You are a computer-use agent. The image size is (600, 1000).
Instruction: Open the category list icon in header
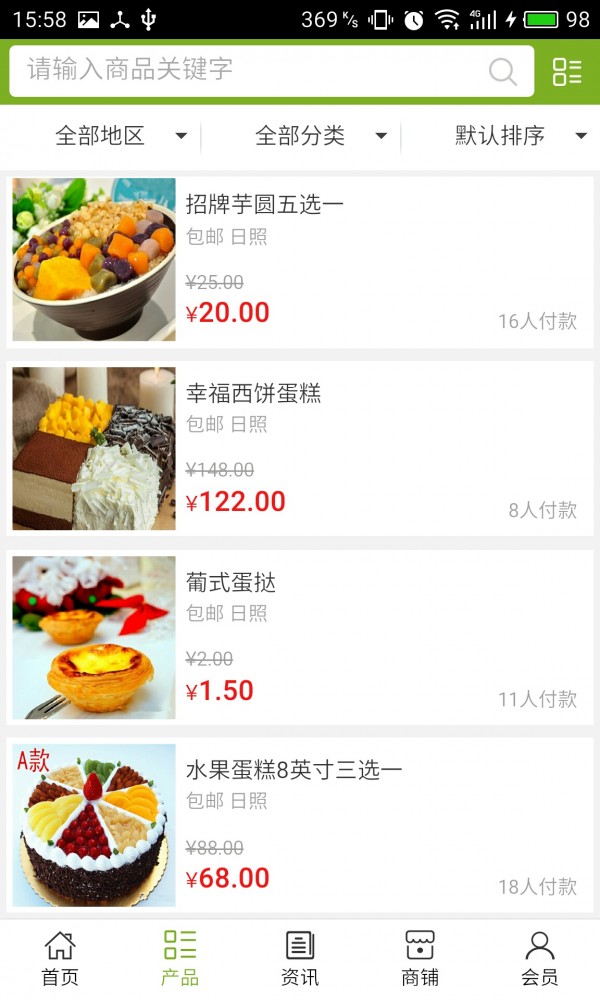tap(567, 71)
